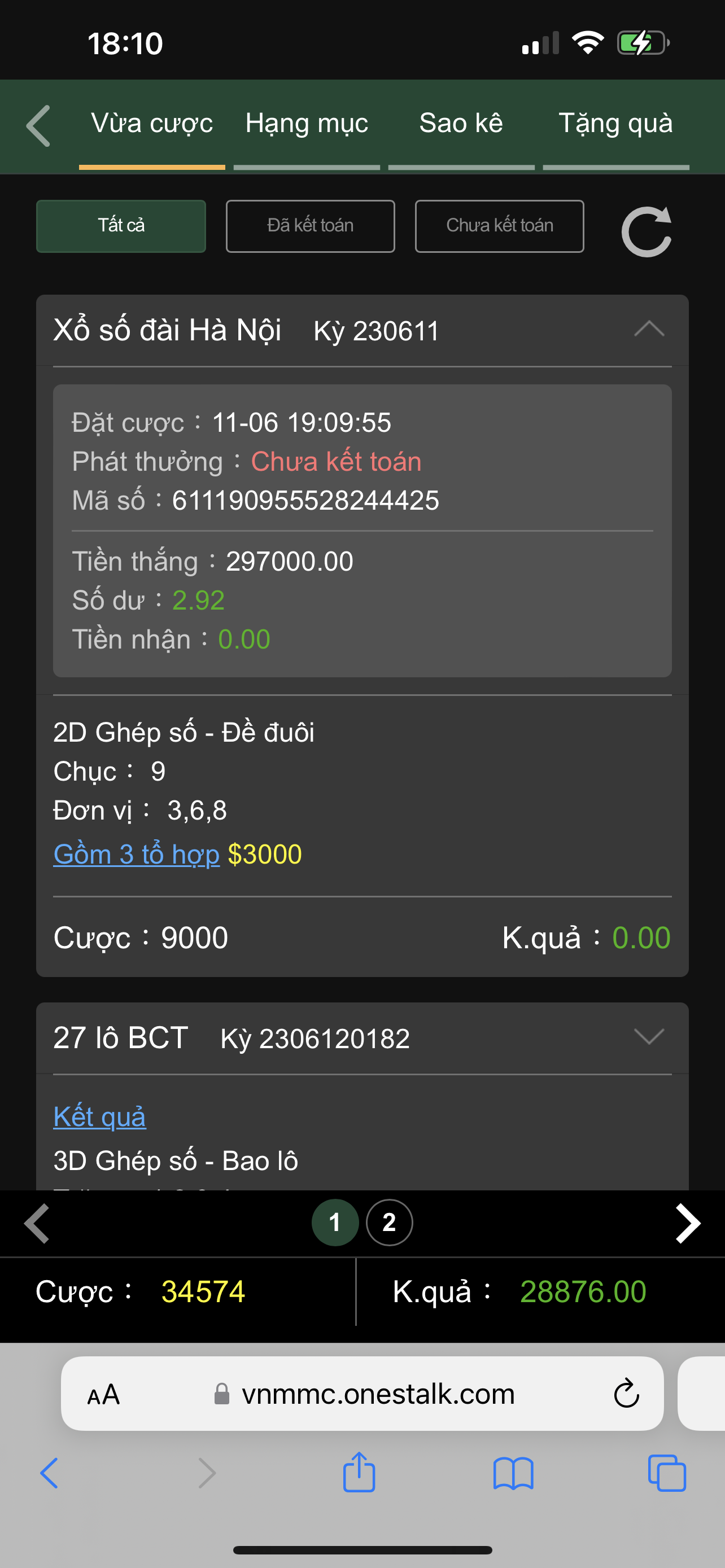Go back using the header arrow

tap(38, 126)
